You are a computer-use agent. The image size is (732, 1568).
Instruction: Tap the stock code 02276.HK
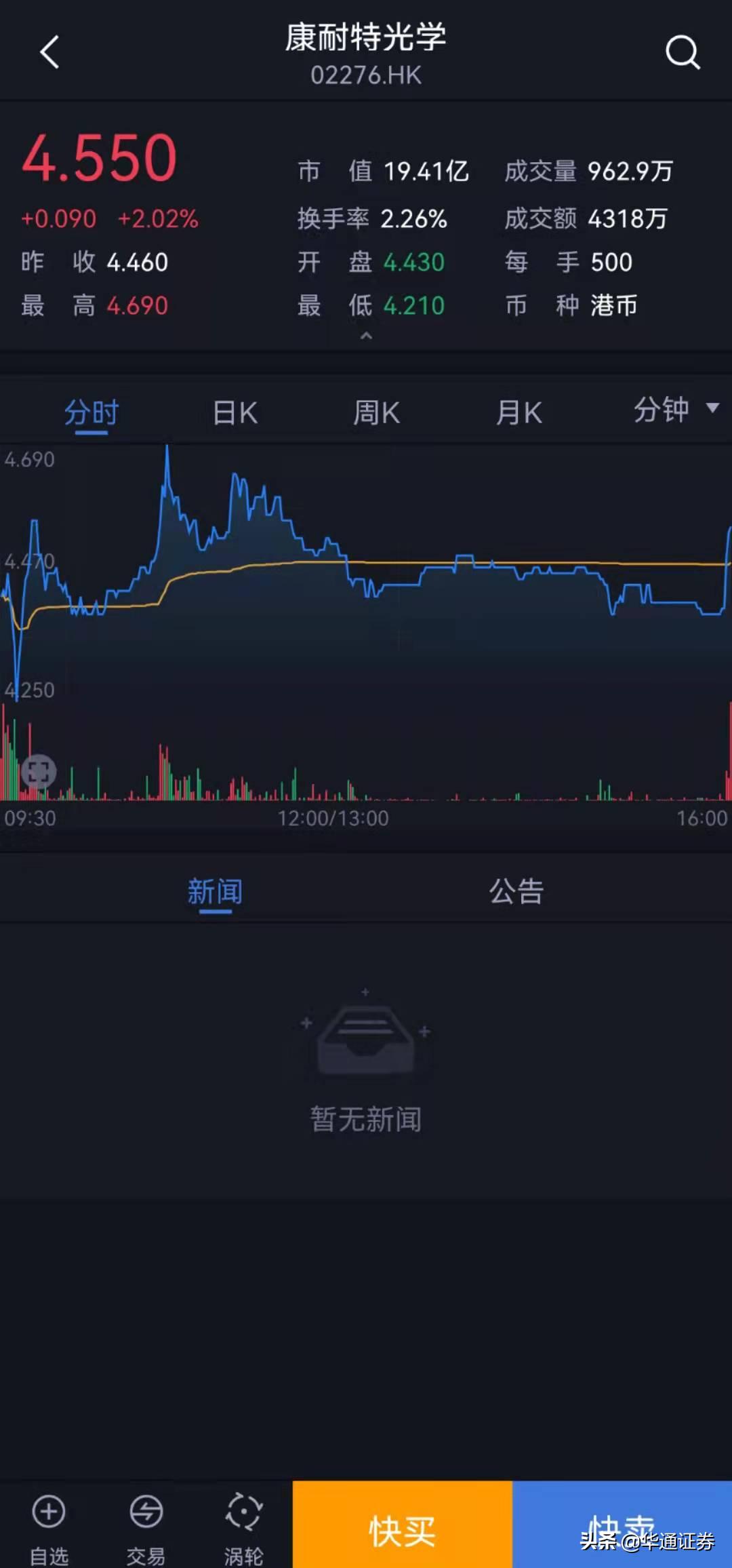(x=366, y=75)
